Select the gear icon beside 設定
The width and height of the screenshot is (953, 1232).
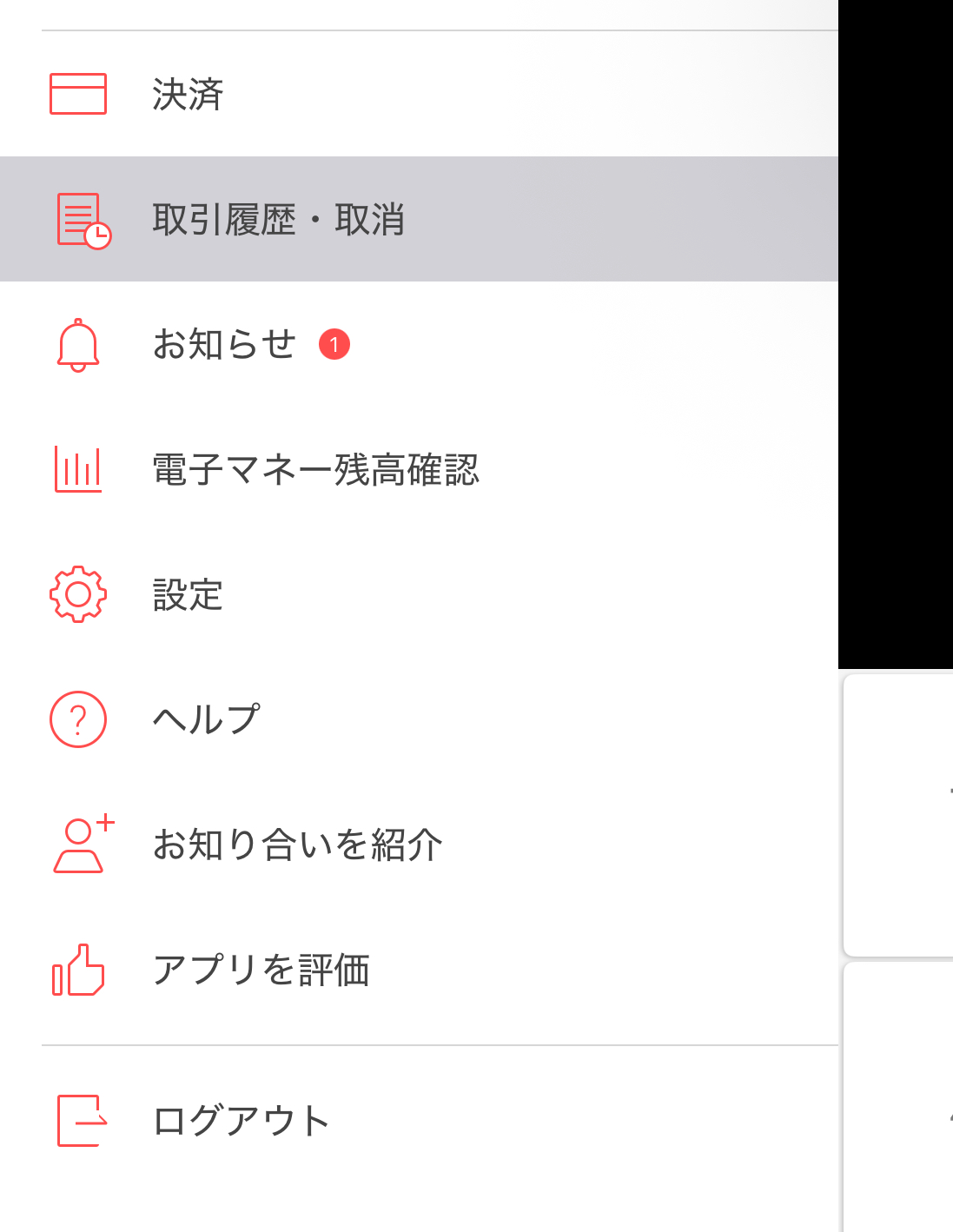pyautogui.click(x=78, y=595)
